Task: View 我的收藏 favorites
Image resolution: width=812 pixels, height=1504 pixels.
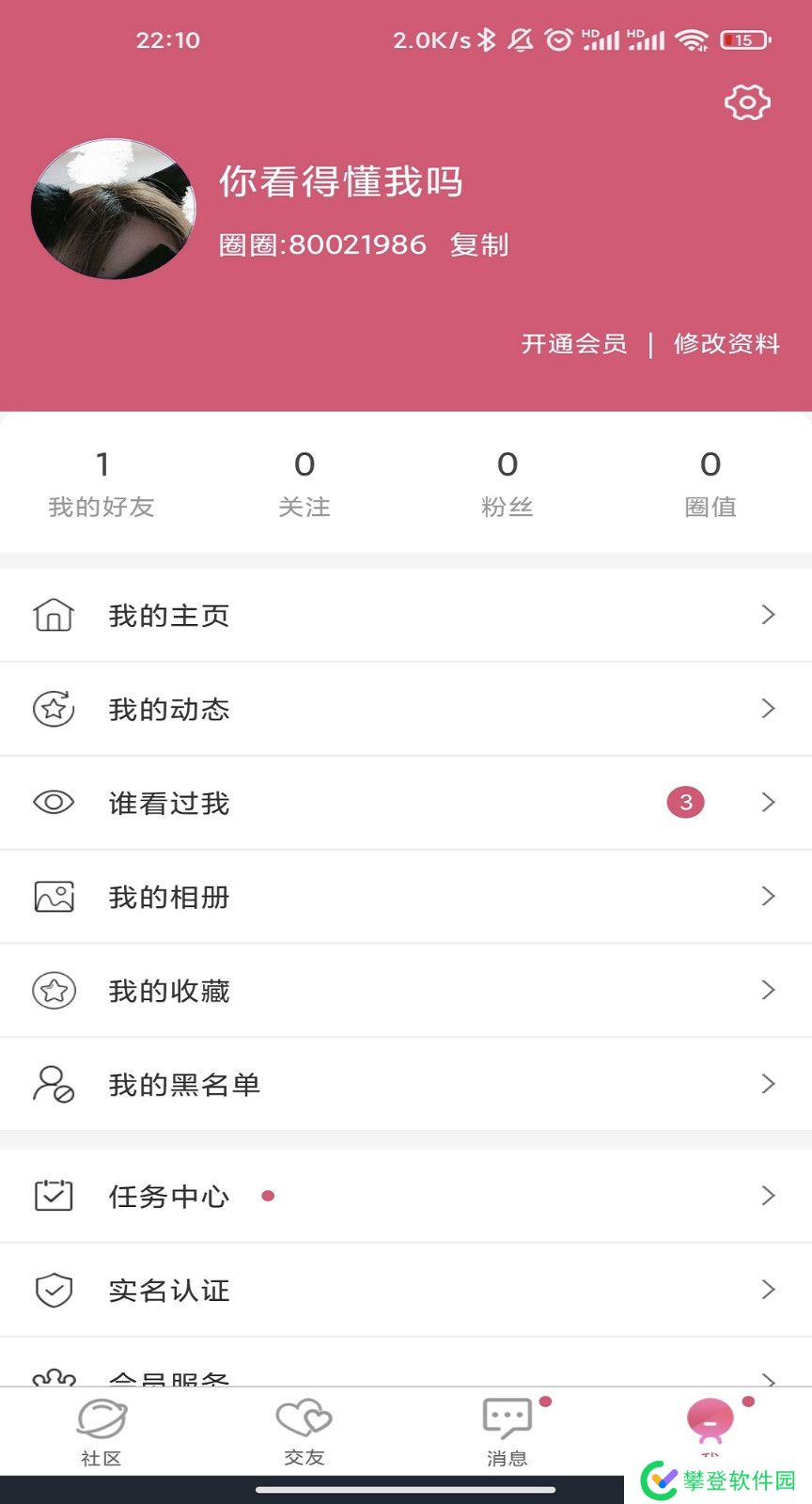Action: point(406,991)
